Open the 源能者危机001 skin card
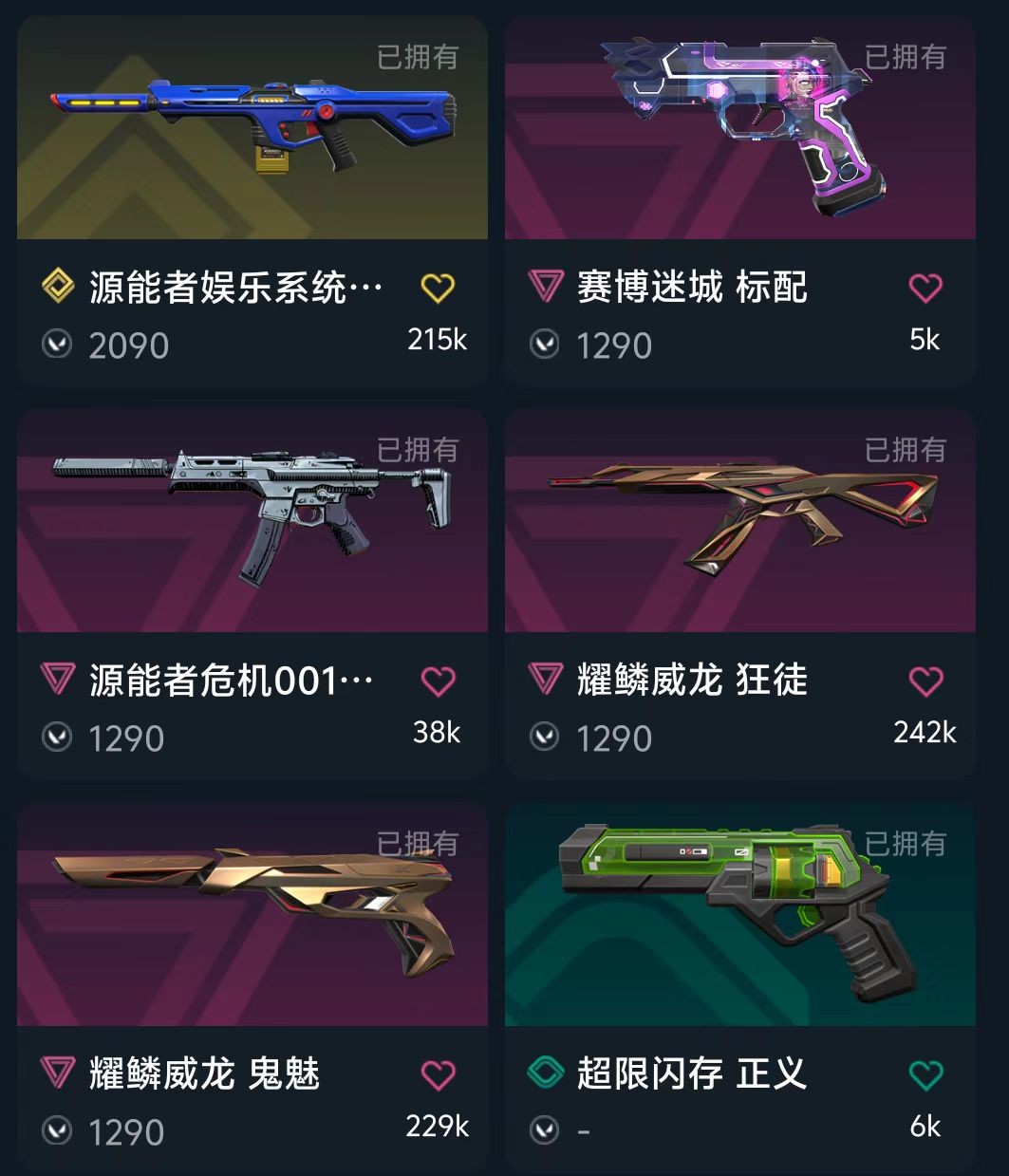Viewport: 1009px width, 1176px height. click(252, 521)
